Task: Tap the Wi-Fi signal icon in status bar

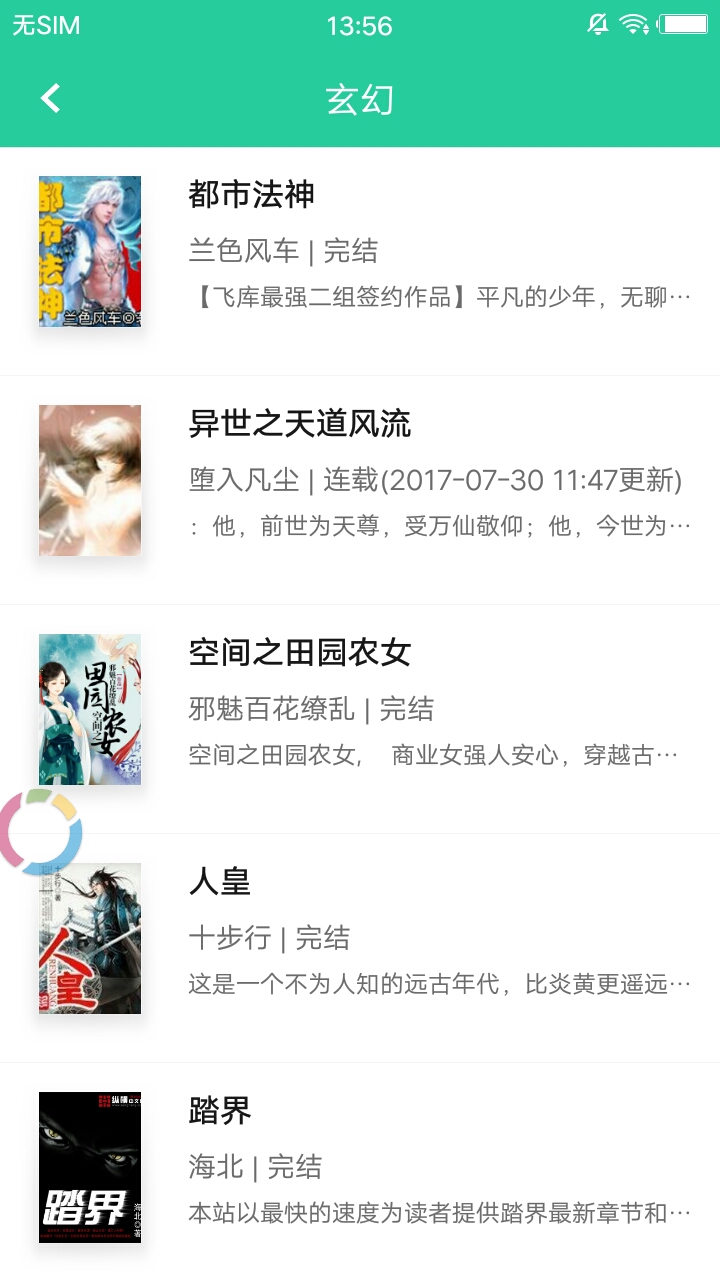Action: click(635, 24)
